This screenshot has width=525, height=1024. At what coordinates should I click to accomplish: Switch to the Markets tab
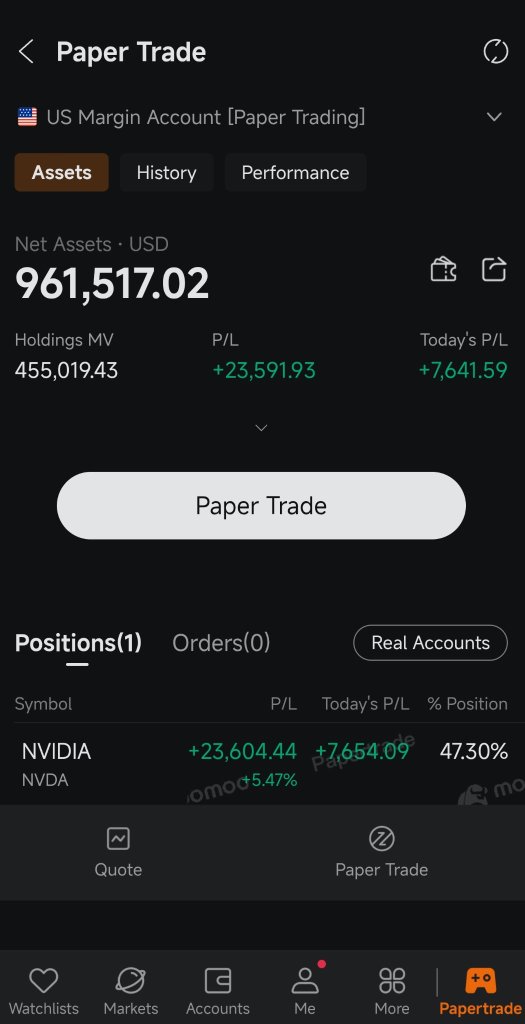pos(131,991)
